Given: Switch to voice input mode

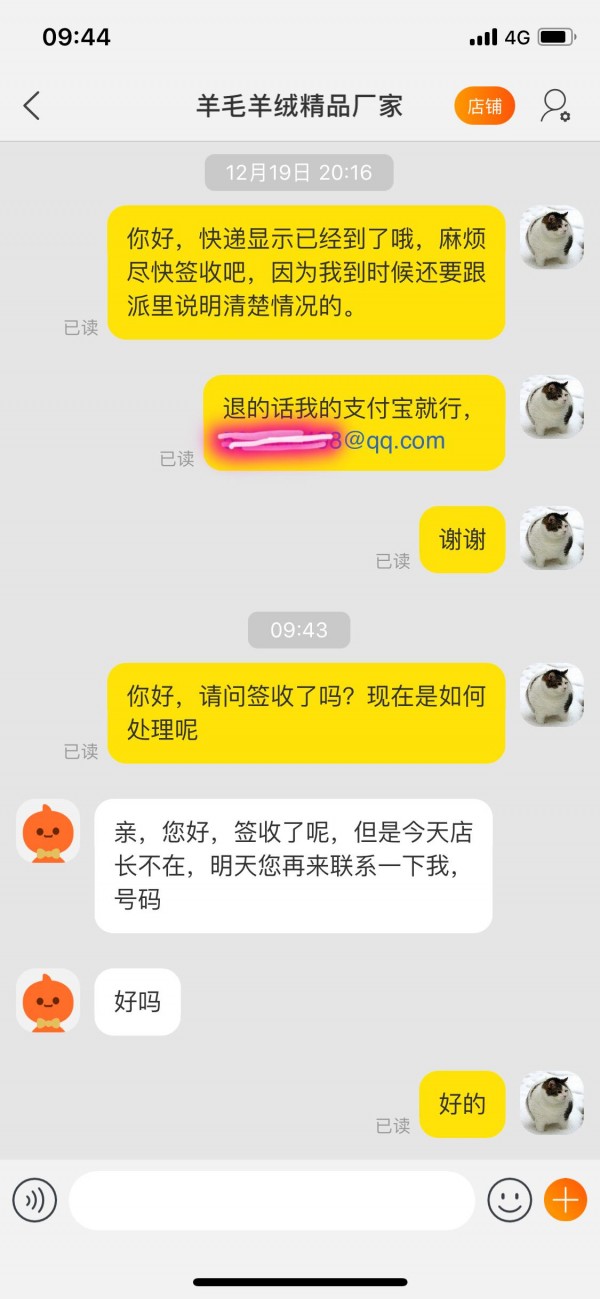Looking at the screenshot, I should 35,1200.
